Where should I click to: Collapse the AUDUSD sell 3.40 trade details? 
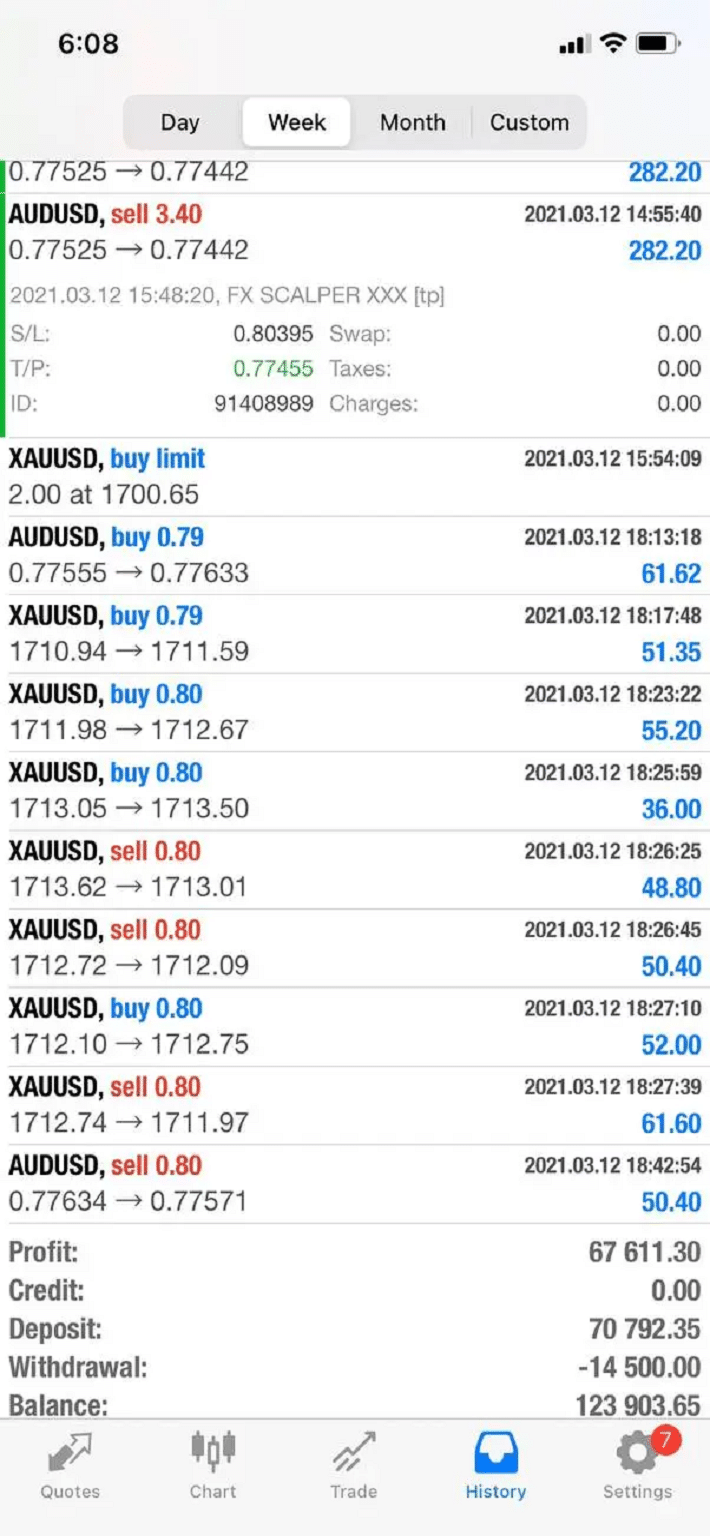tap(355, 232)
